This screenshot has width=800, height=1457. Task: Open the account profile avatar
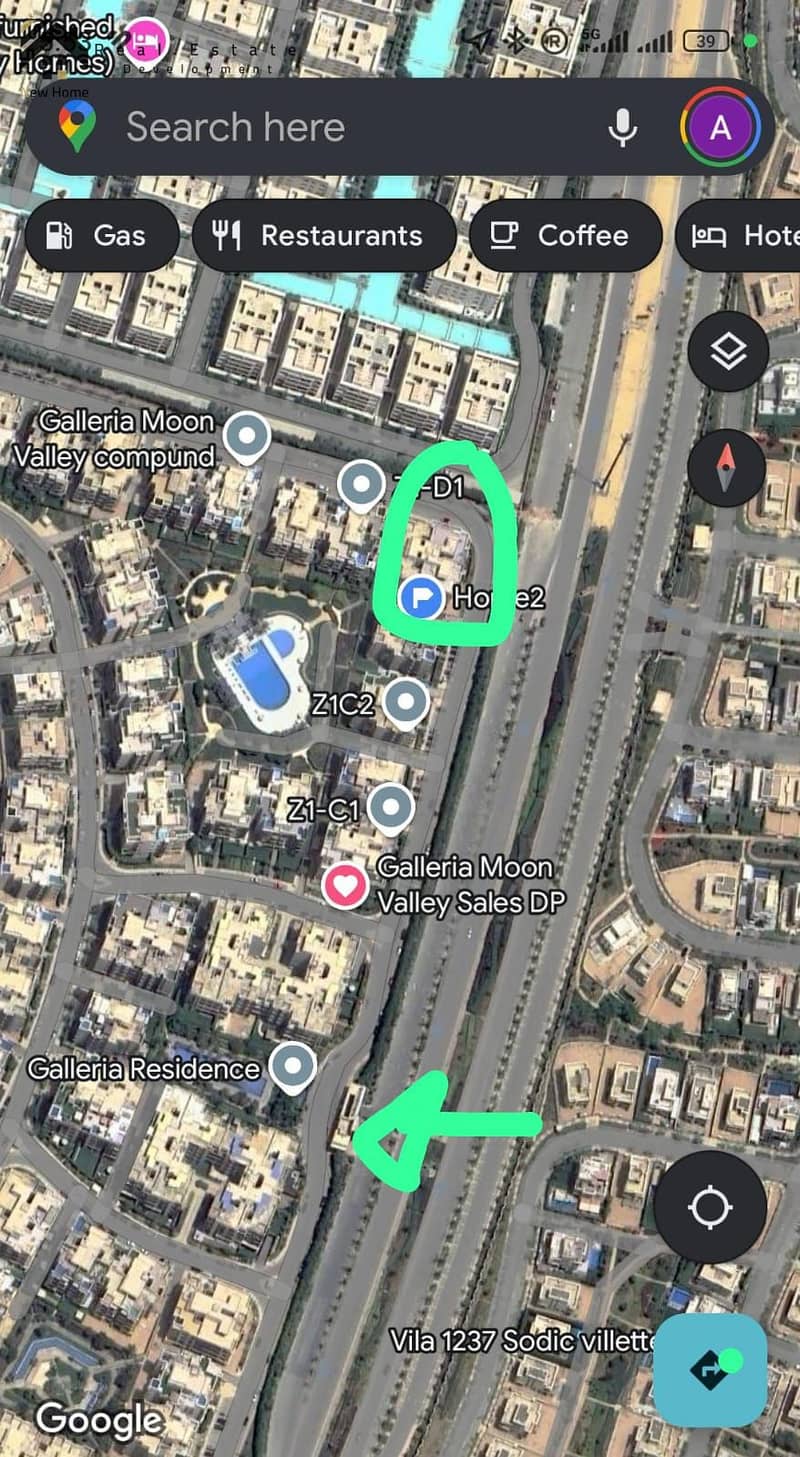[x=720, y=128]
